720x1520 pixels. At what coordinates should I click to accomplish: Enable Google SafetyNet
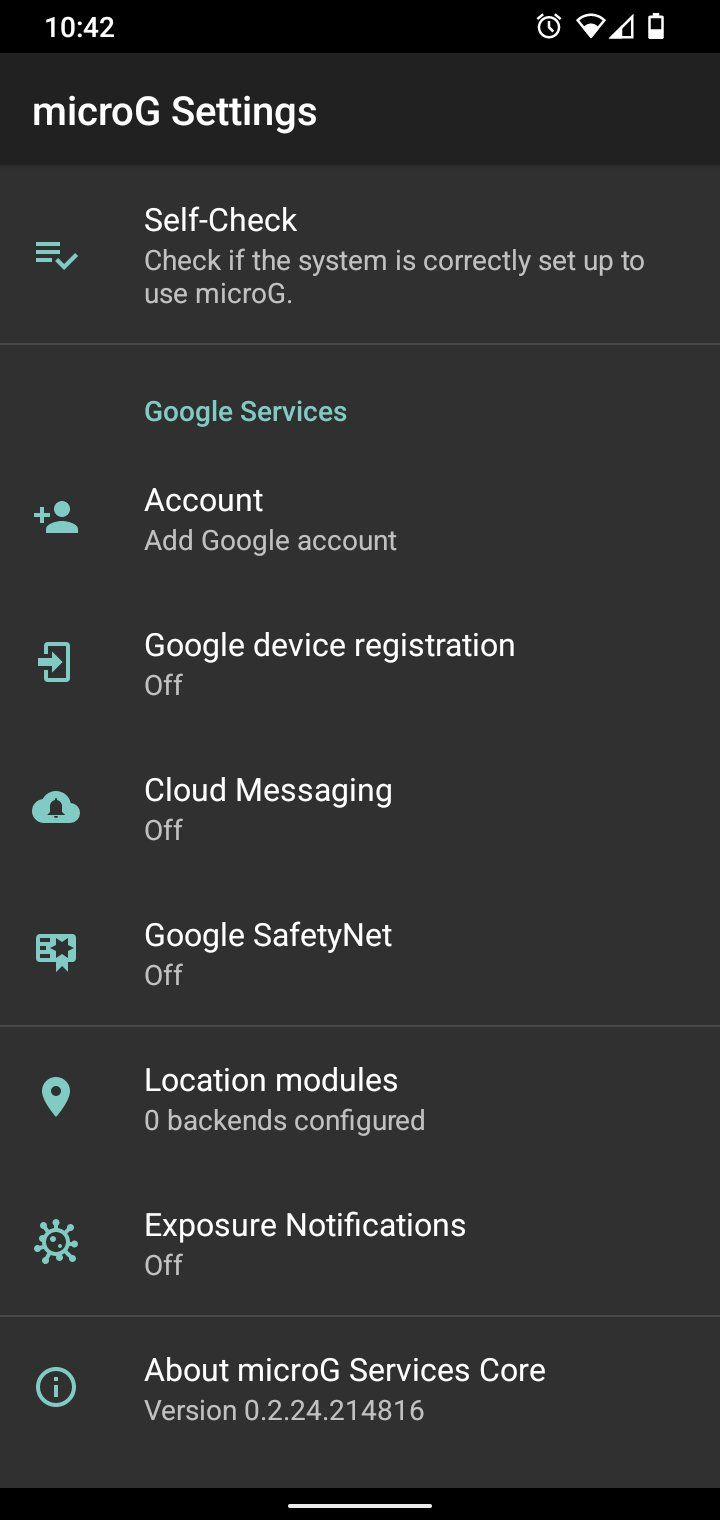[360, 952]
